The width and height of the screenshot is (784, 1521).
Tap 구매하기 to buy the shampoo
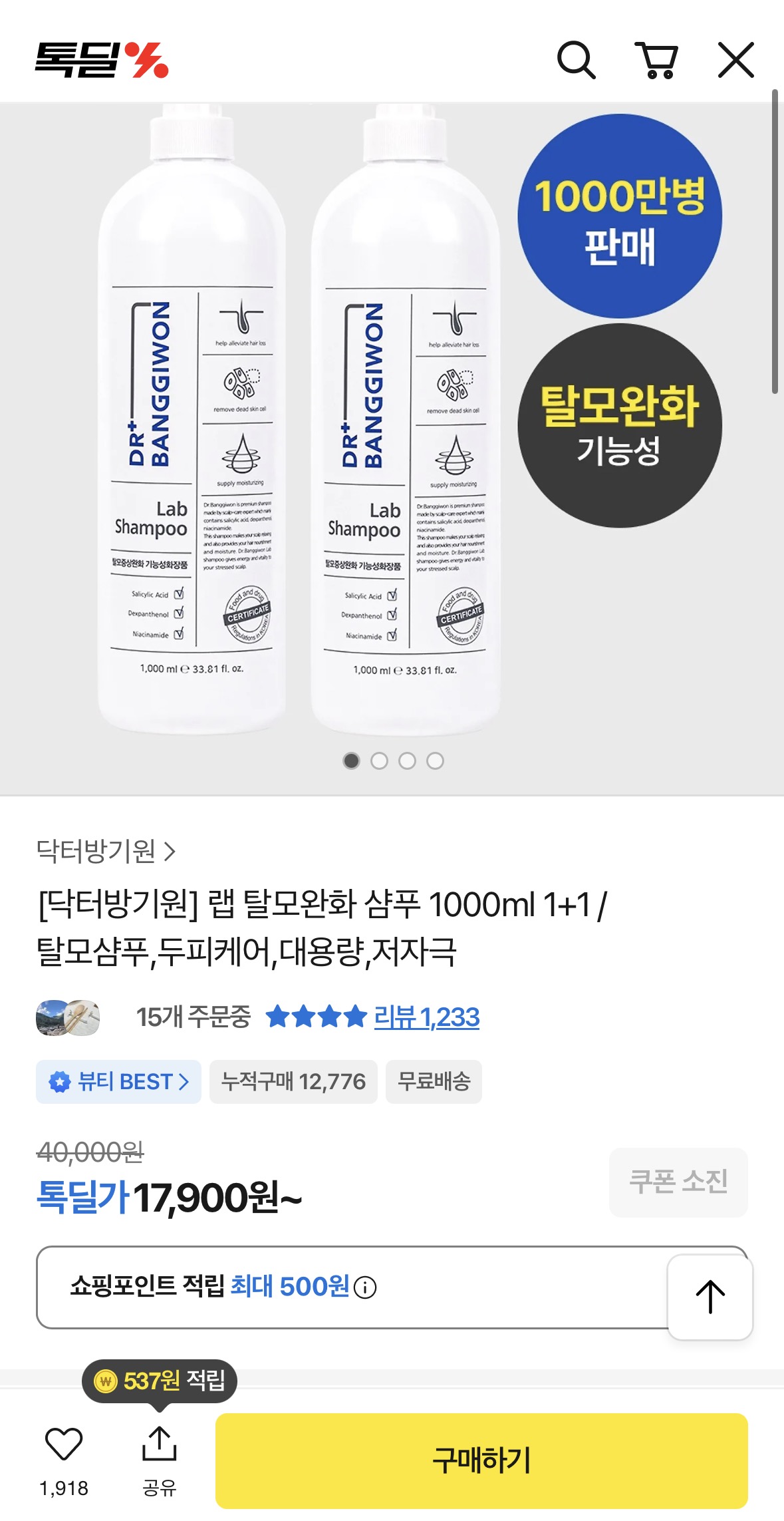pyautogui.click(x=481, y=1460)
